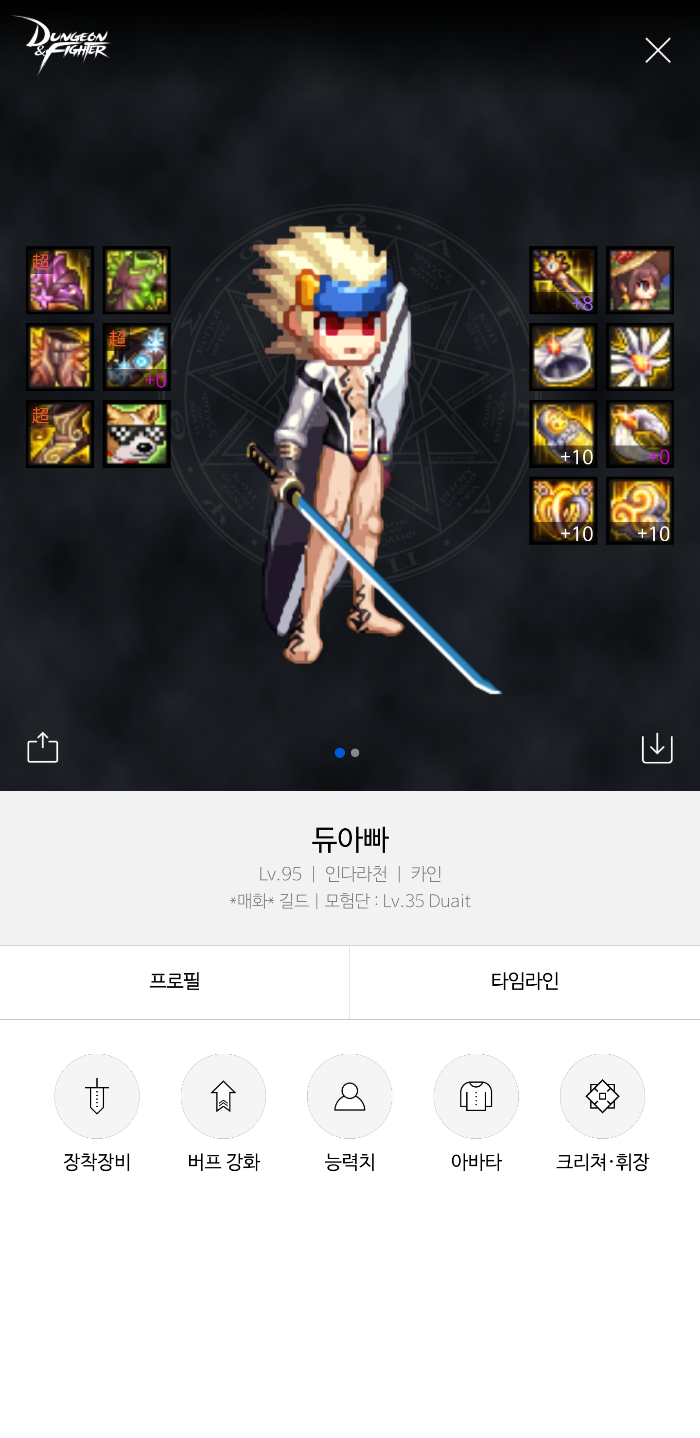Switch to the 타임라인 tab
The height and width of the screenshot is (1438, 700).
[x=525, y=981]
